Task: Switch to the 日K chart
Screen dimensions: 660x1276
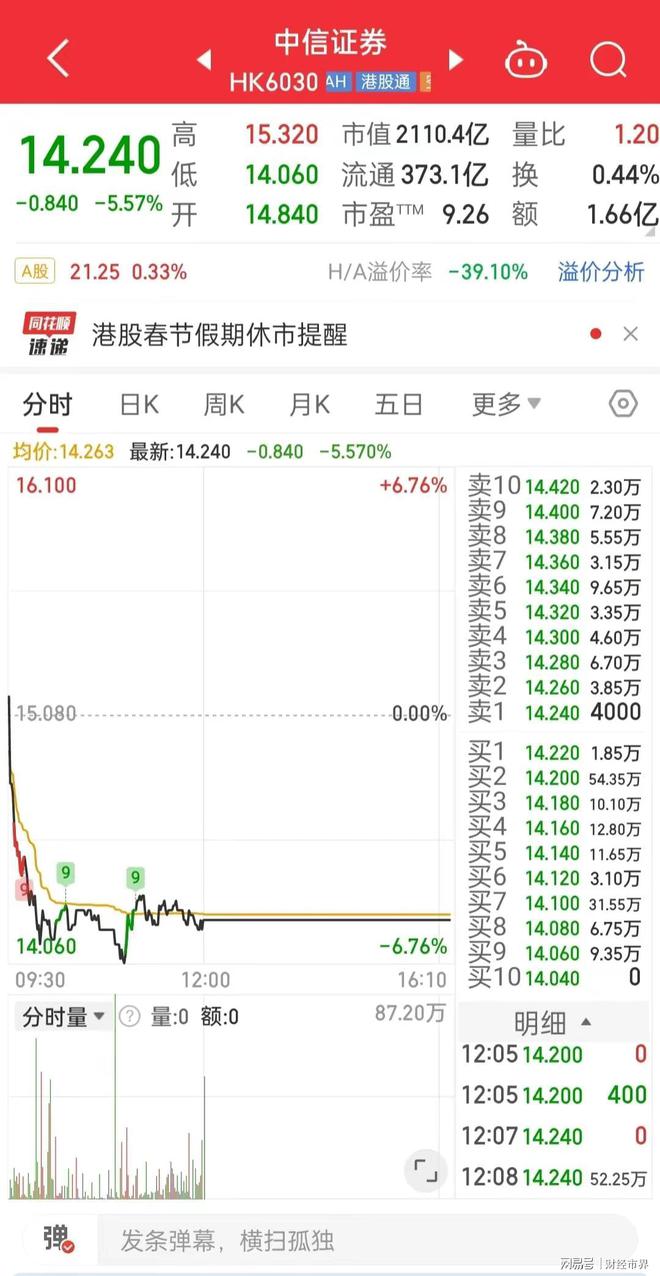Action: pos(139,405)
